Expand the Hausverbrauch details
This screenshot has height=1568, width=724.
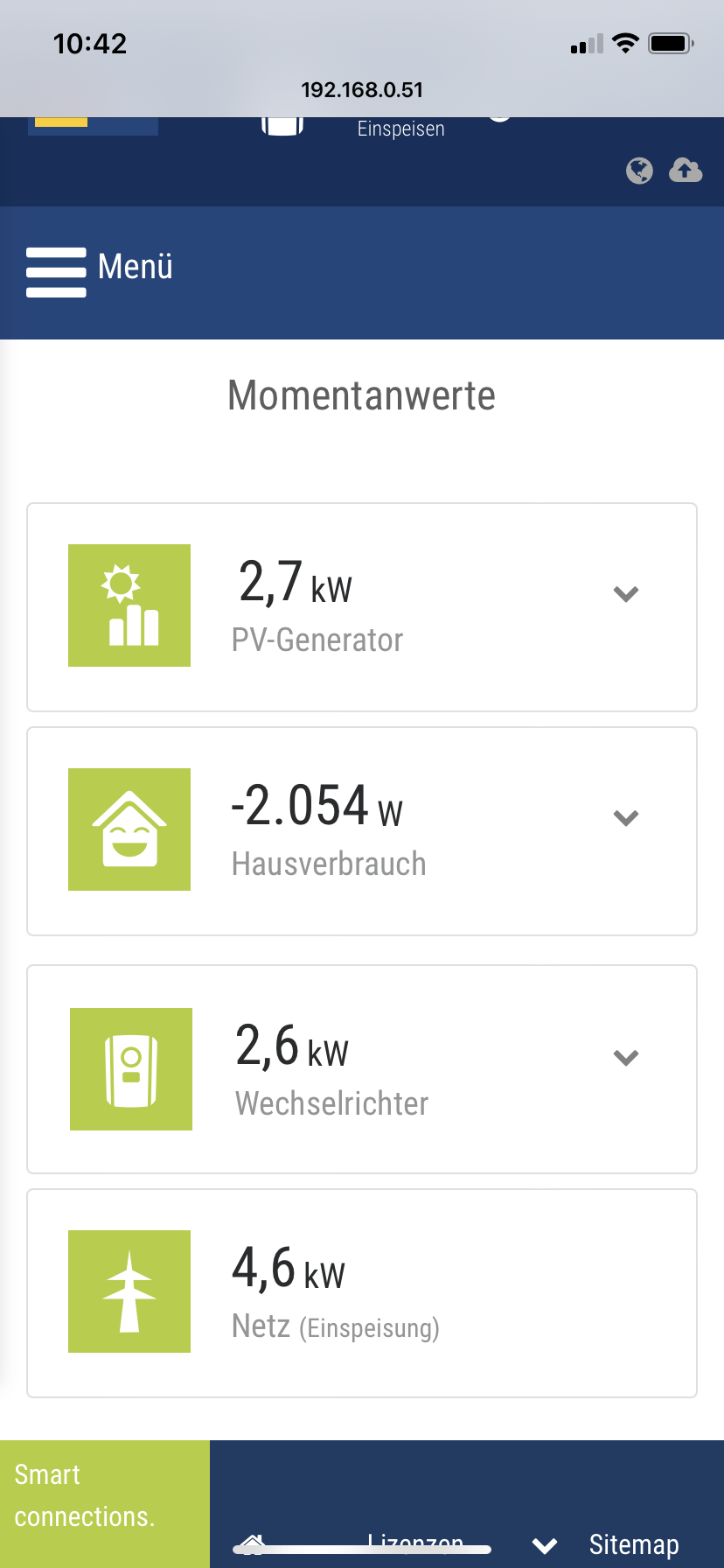(x=626, y=818)
